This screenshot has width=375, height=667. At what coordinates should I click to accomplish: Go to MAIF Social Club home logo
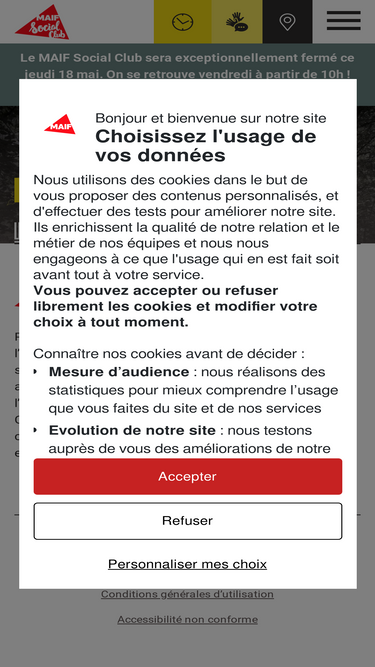pos(42,22)
